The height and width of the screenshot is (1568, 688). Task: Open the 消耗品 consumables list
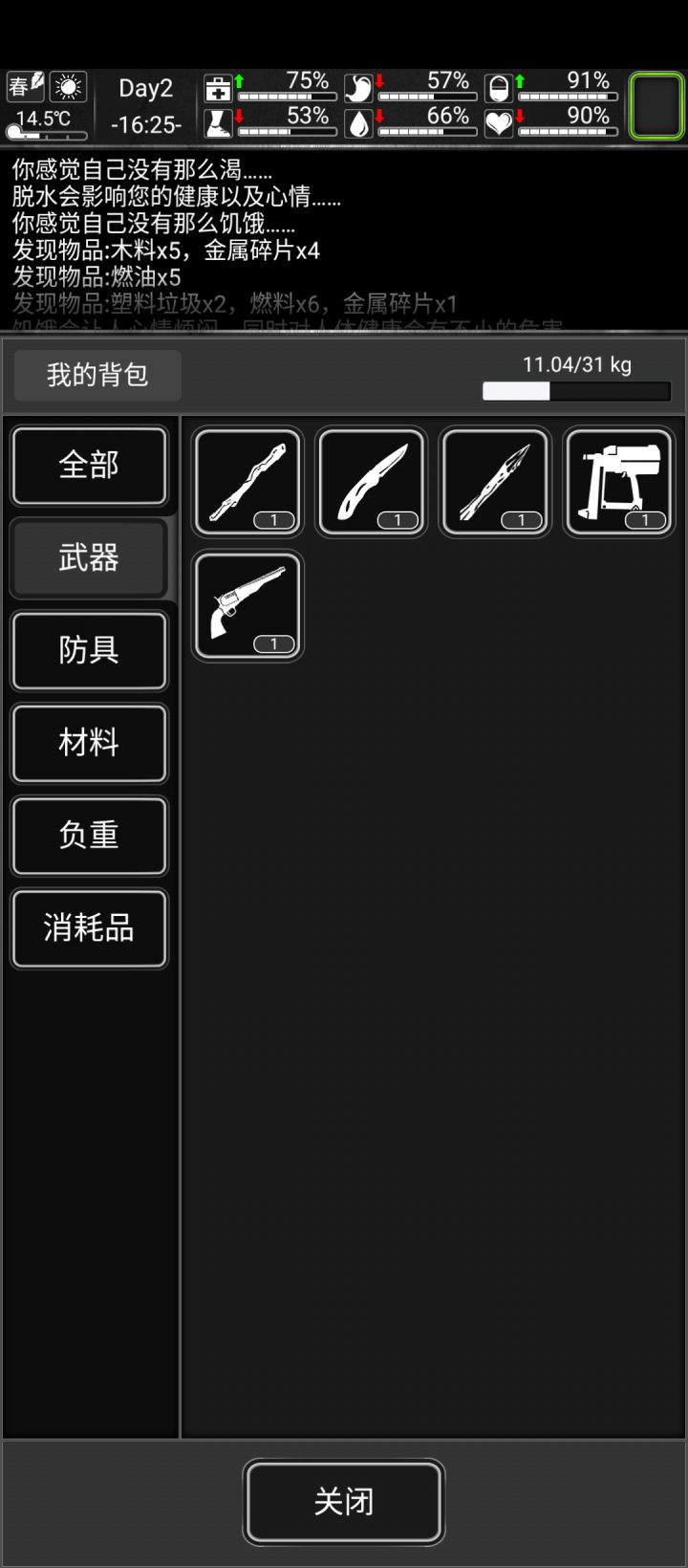(90, 928)
